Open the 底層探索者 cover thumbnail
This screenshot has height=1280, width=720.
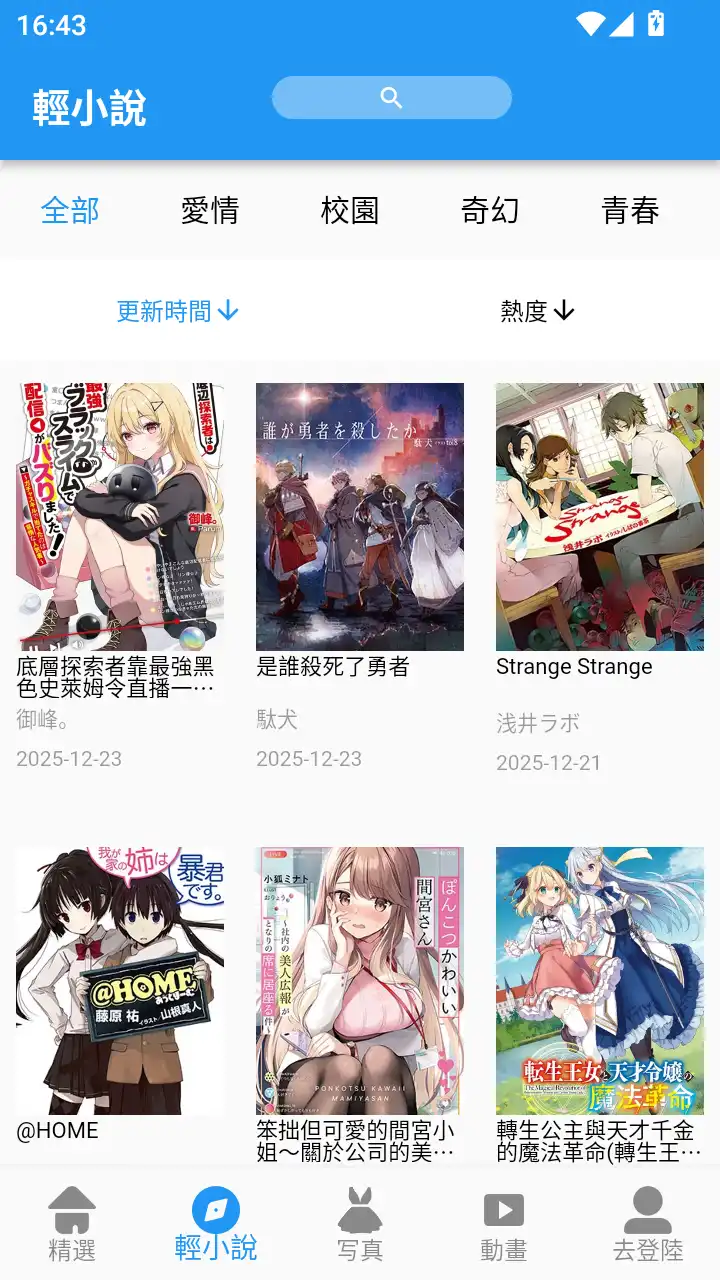click(120, 516)
